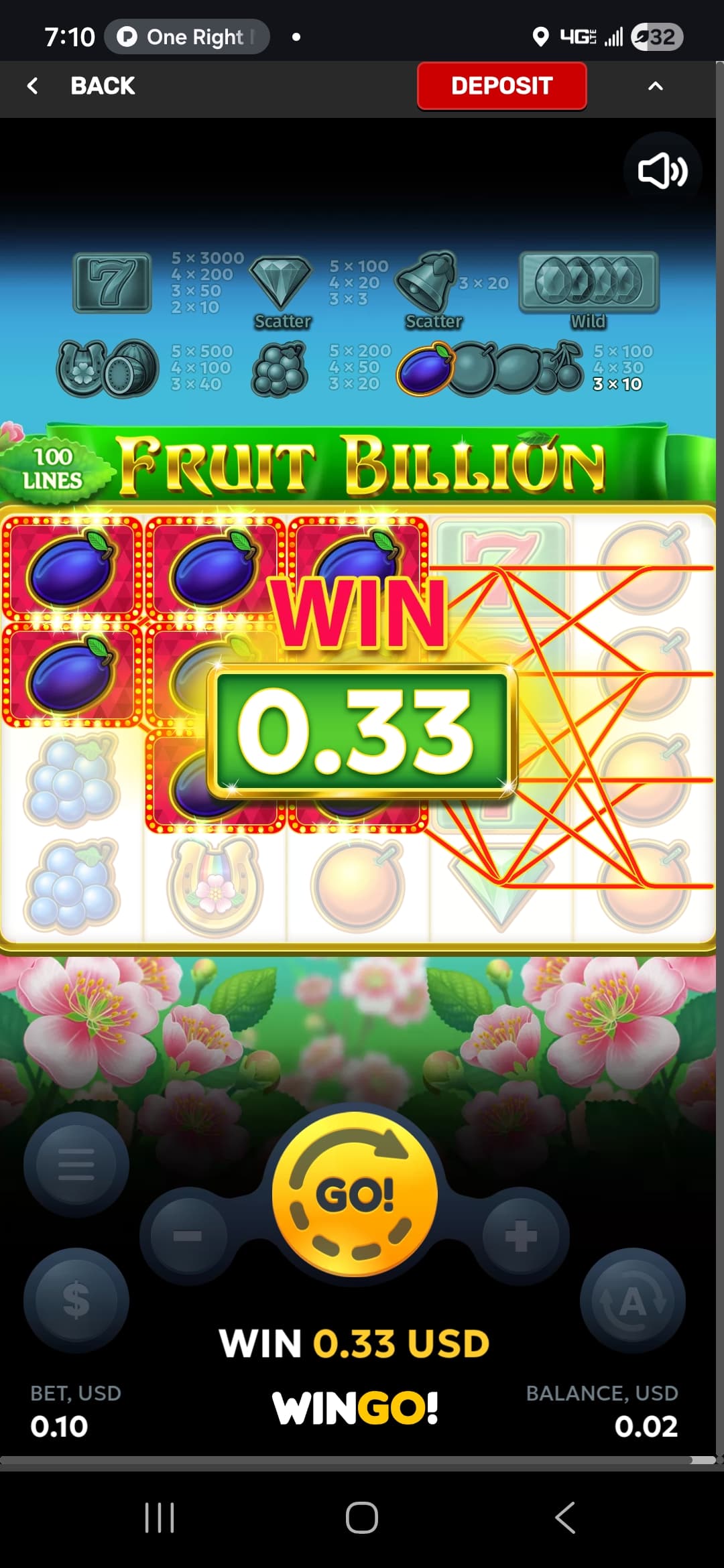Screen dimensions: 724x1568
Task: Enable autoplay spins
Action: (x=632, y=1300)
